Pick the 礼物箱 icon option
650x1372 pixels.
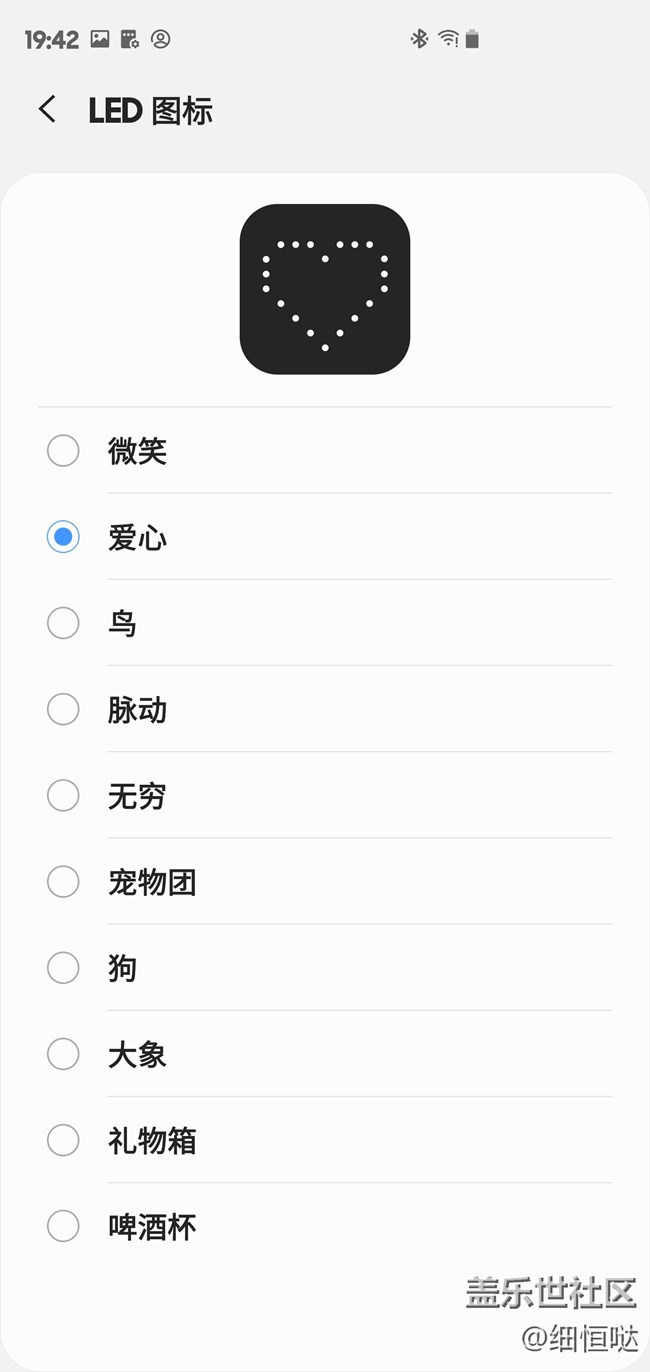[x=64, y=1140]
